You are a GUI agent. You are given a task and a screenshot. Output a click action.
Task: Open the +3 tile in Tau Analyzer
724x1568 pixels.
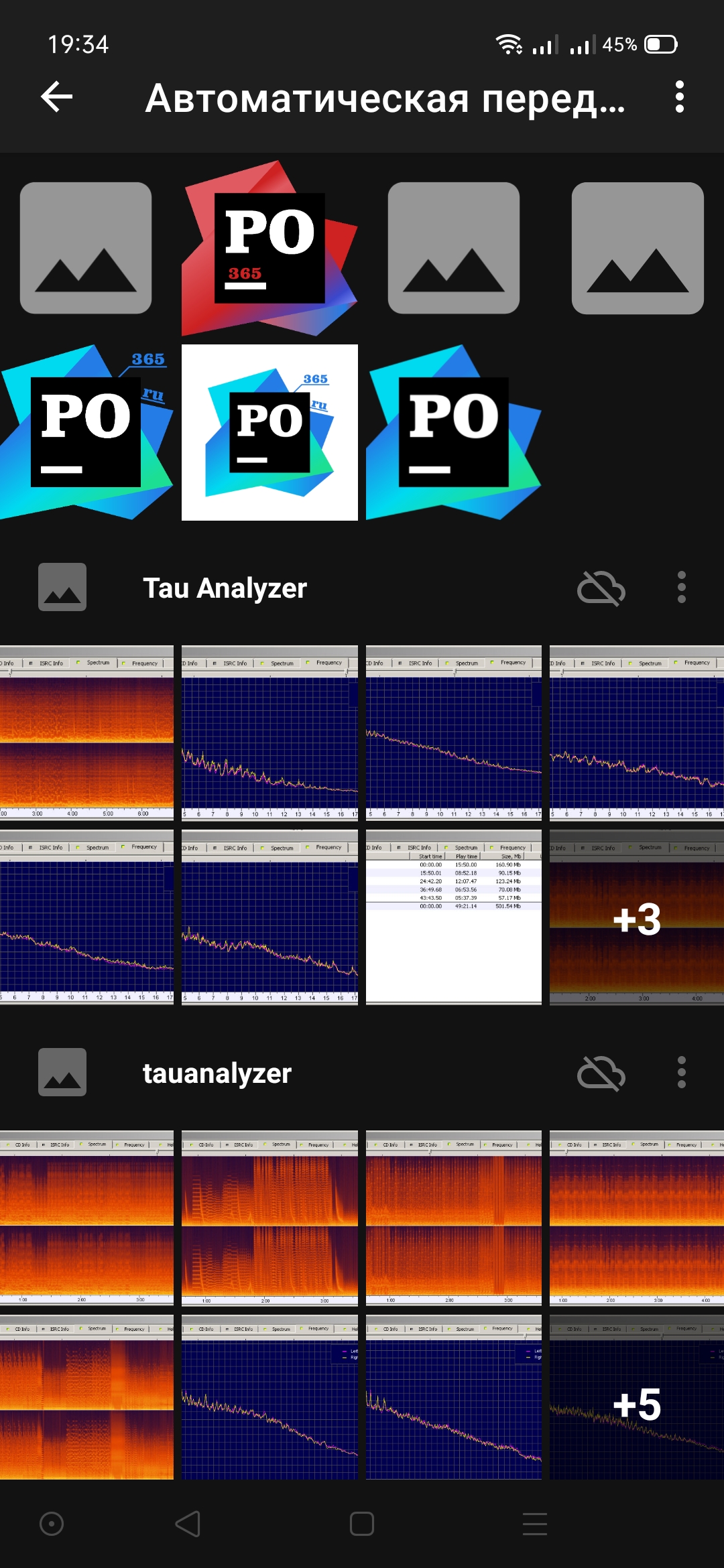(x=636, y=918)
